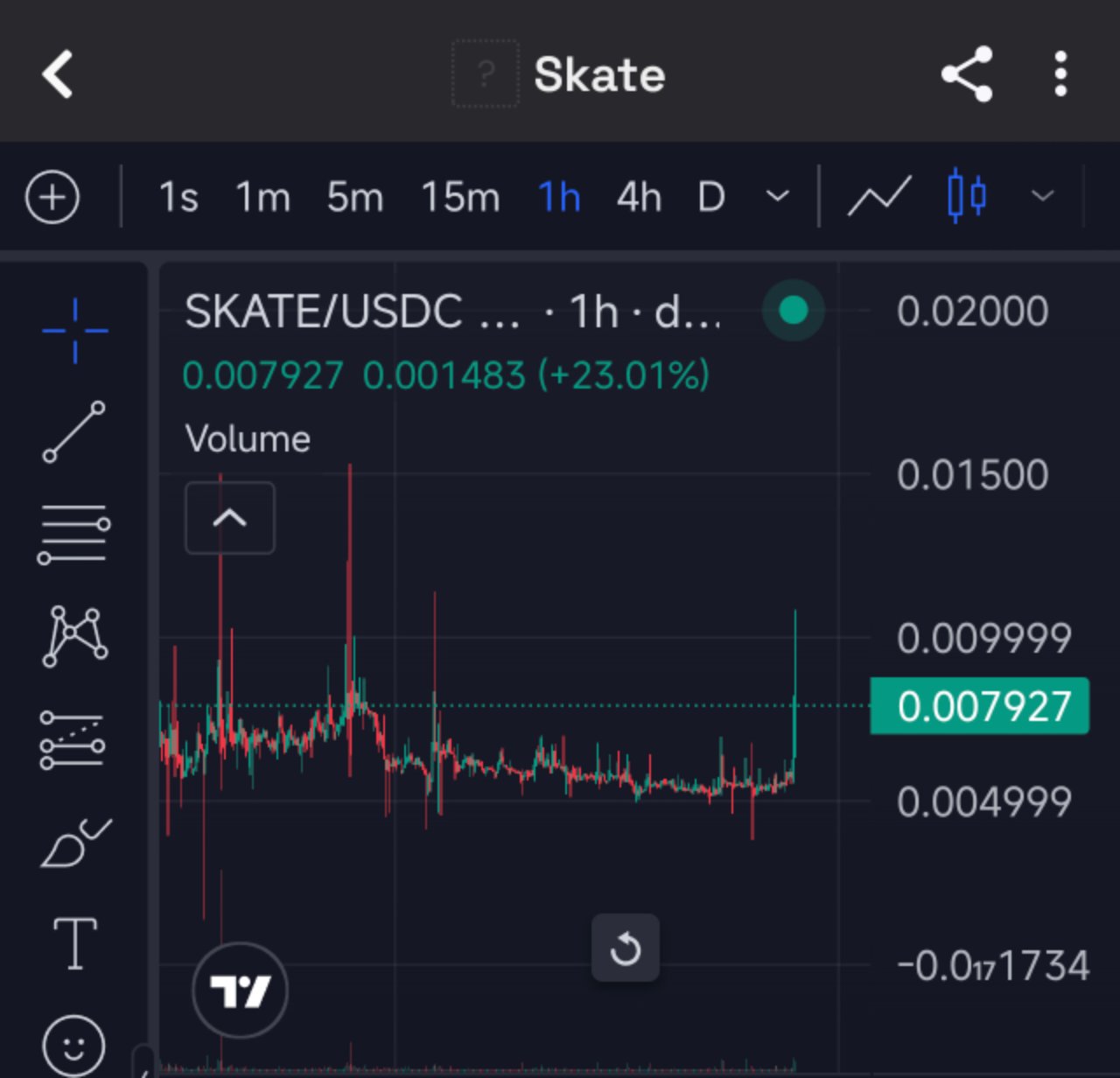
Task: Switch to line chart type
Action: (x=879, y=195)
